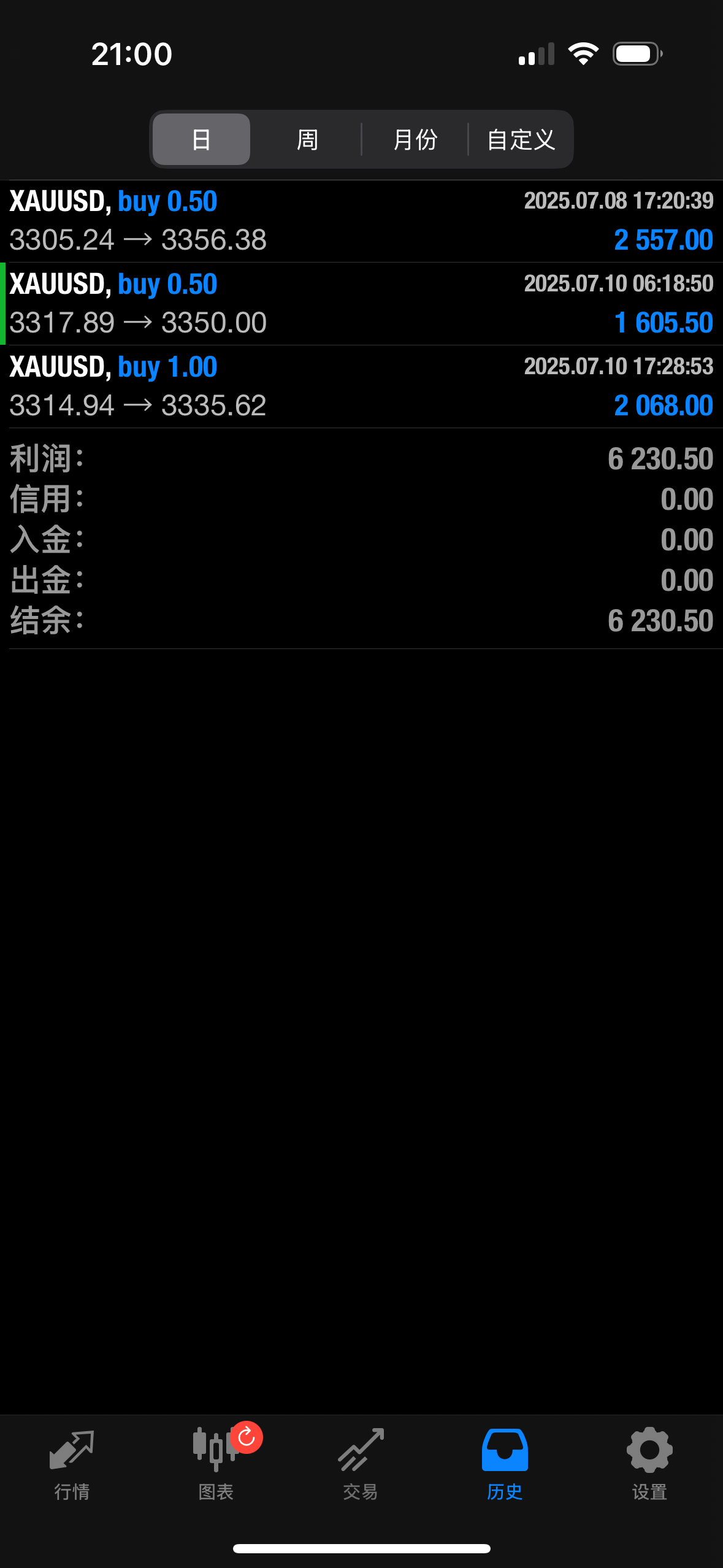
Task: Open the 设置 settings tab
Action: pyautogui.click(x=649, y=1464)
